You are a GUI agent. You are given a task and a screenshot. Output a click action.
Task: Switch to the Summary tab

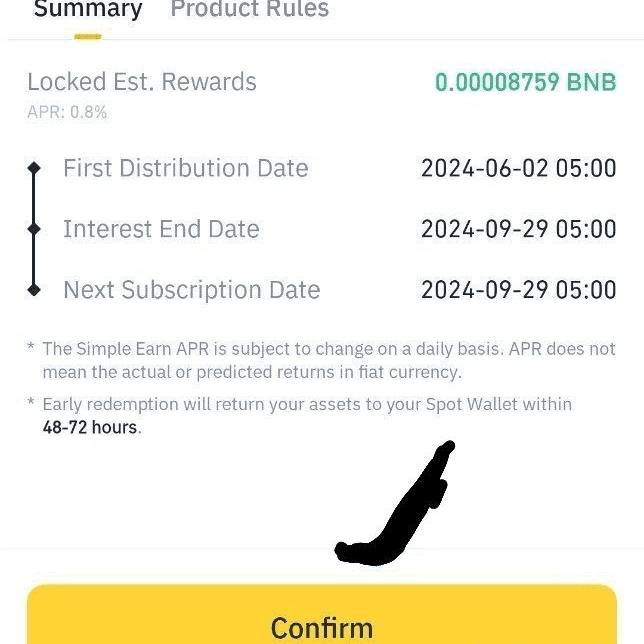pyautogui.click(x=88, y=11)
